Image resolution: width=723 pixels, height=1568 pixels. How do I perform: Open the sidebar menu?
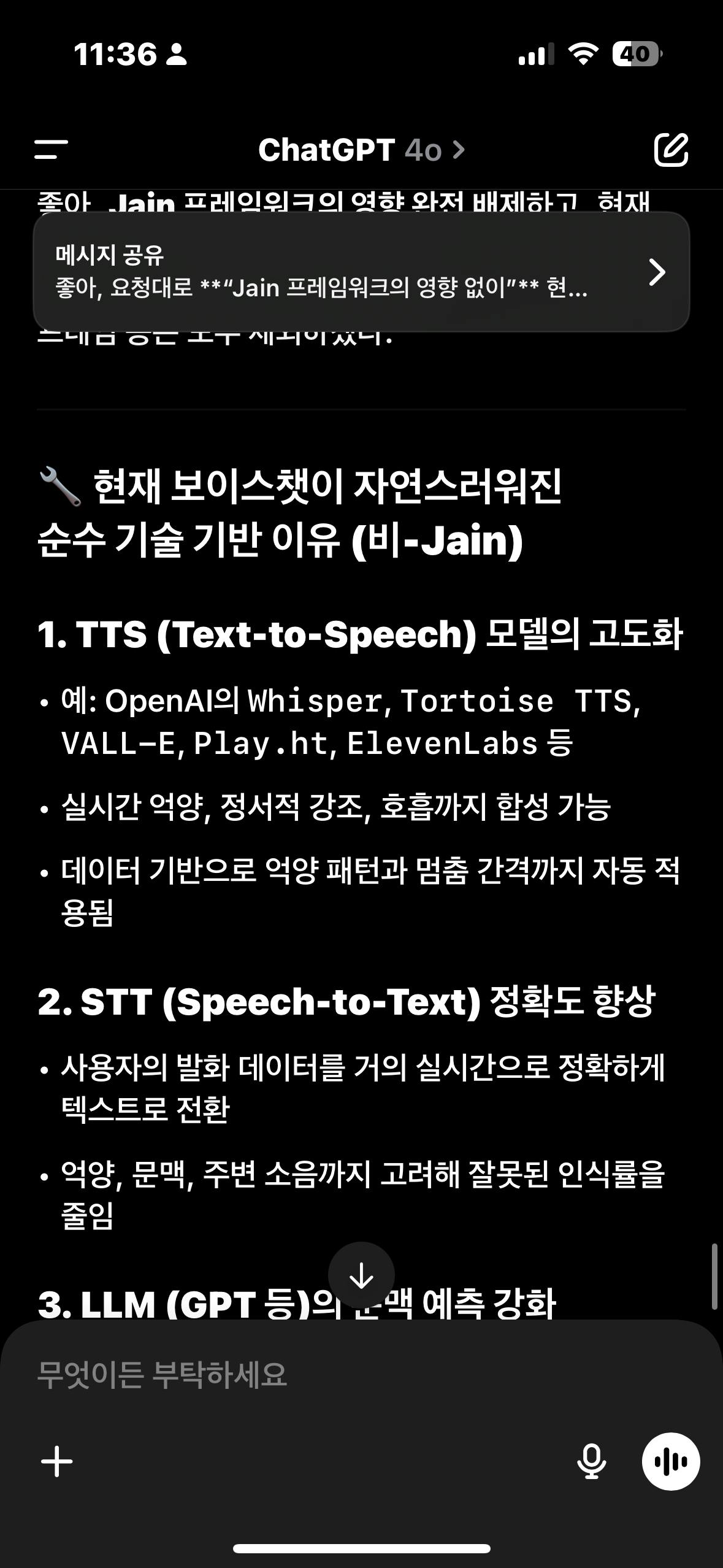(51, 149)
